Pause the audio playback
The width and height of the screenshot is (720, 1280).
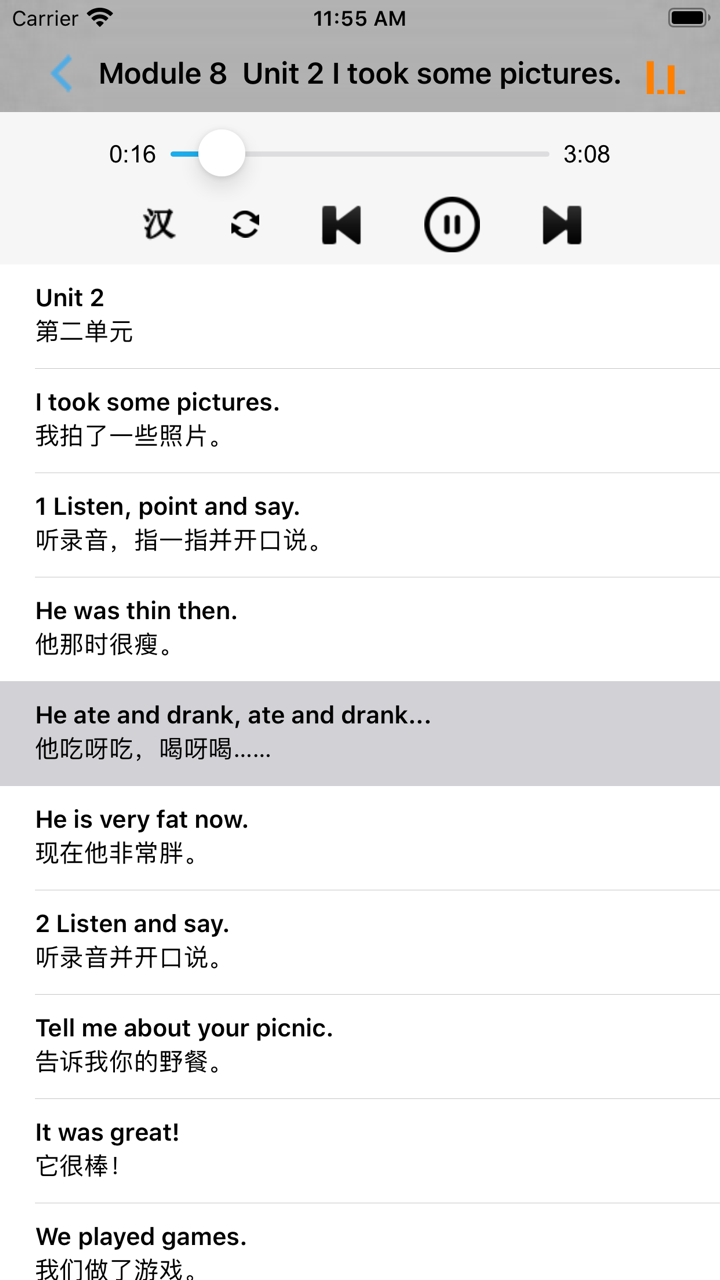451,224
